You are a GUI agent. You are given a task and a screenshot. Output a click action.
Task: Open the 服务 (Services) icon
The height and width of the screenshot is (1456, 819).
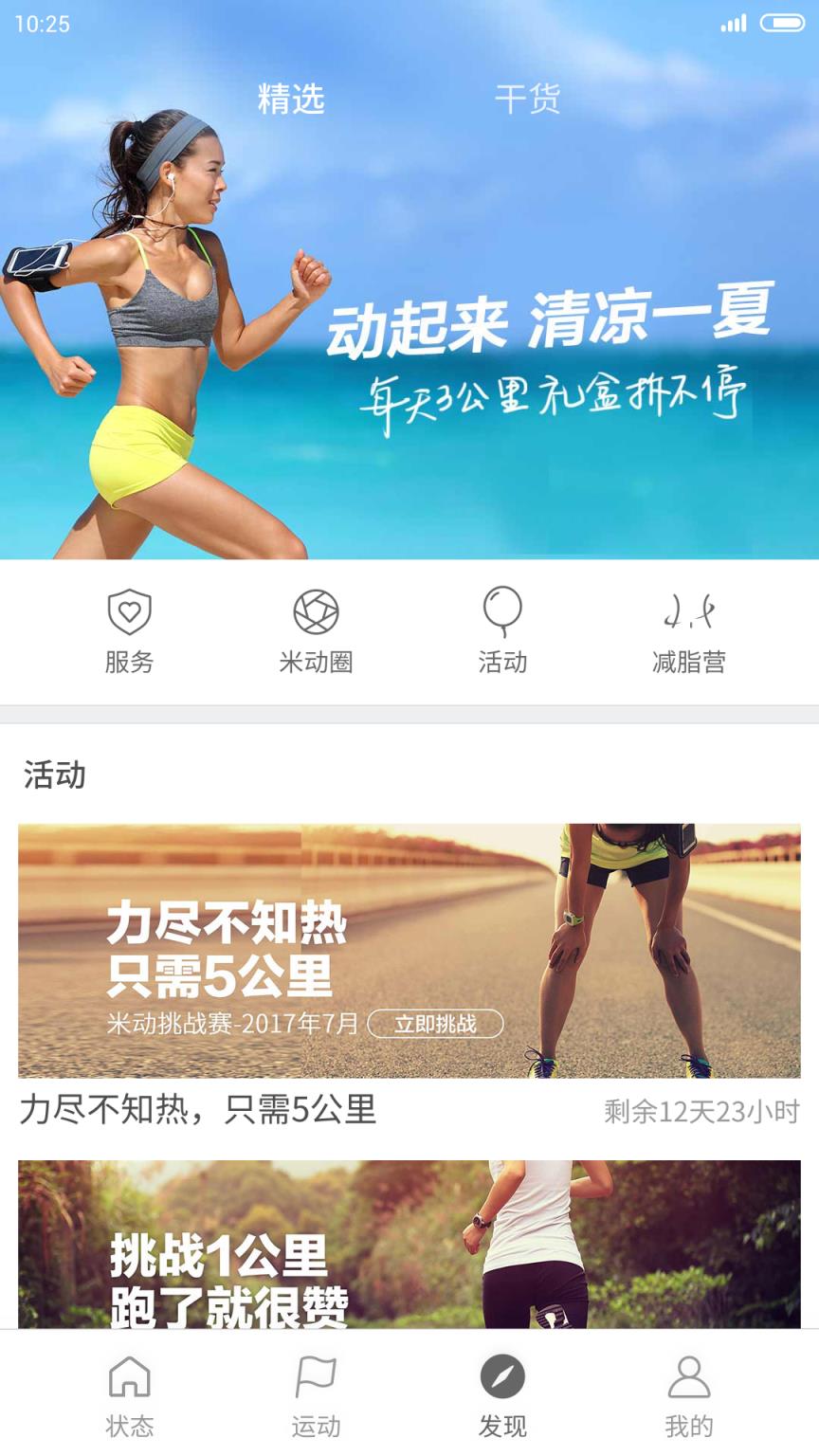[130, 630]
